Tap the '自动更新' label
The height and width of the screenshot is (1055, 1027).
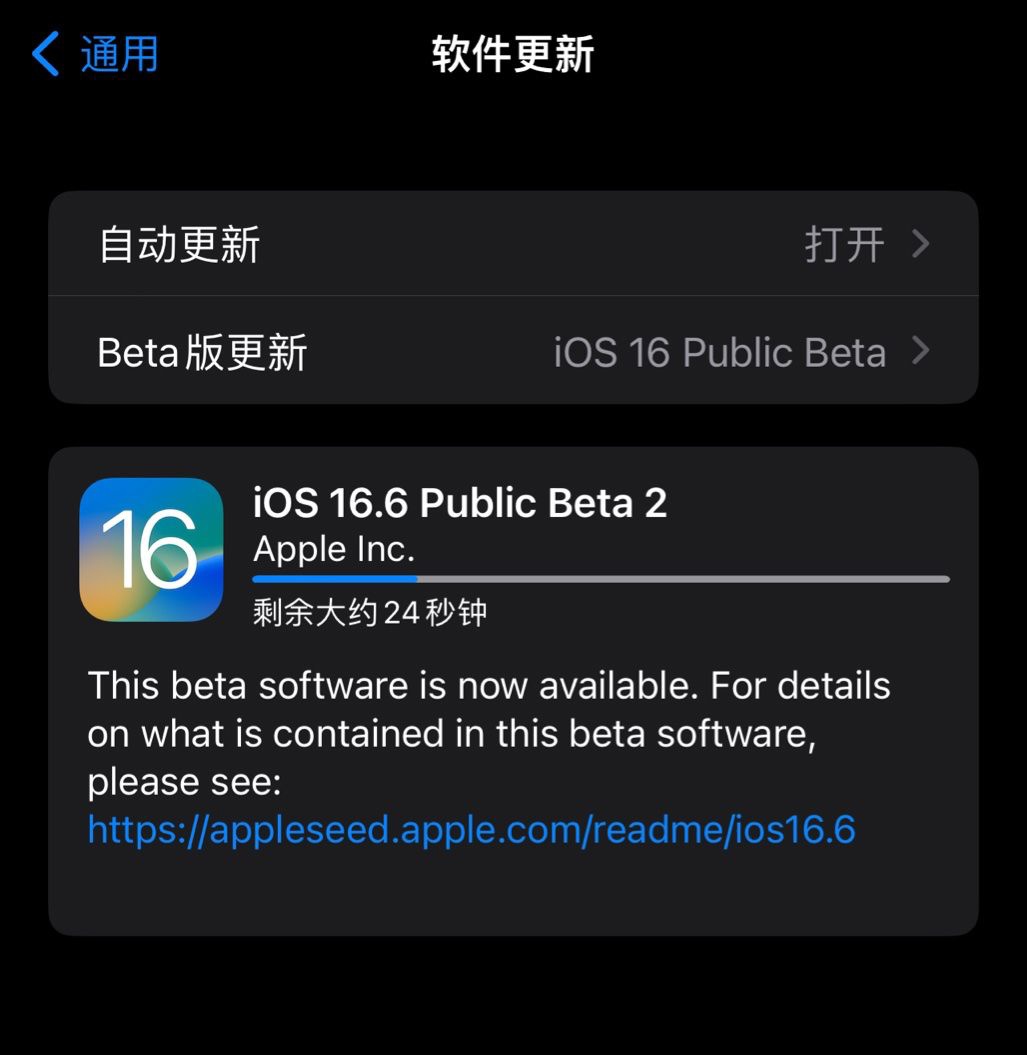point(180,244)
